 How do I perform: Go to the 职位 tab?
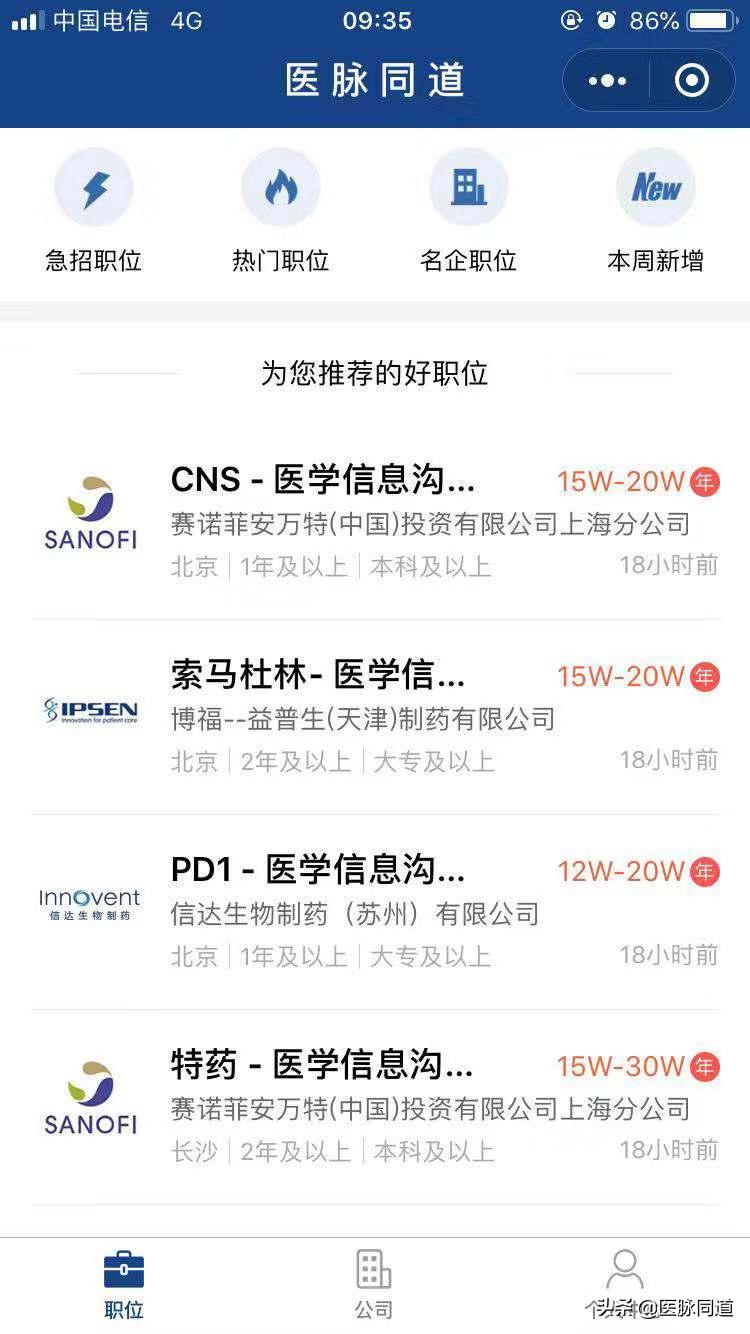click(124, 1284)
